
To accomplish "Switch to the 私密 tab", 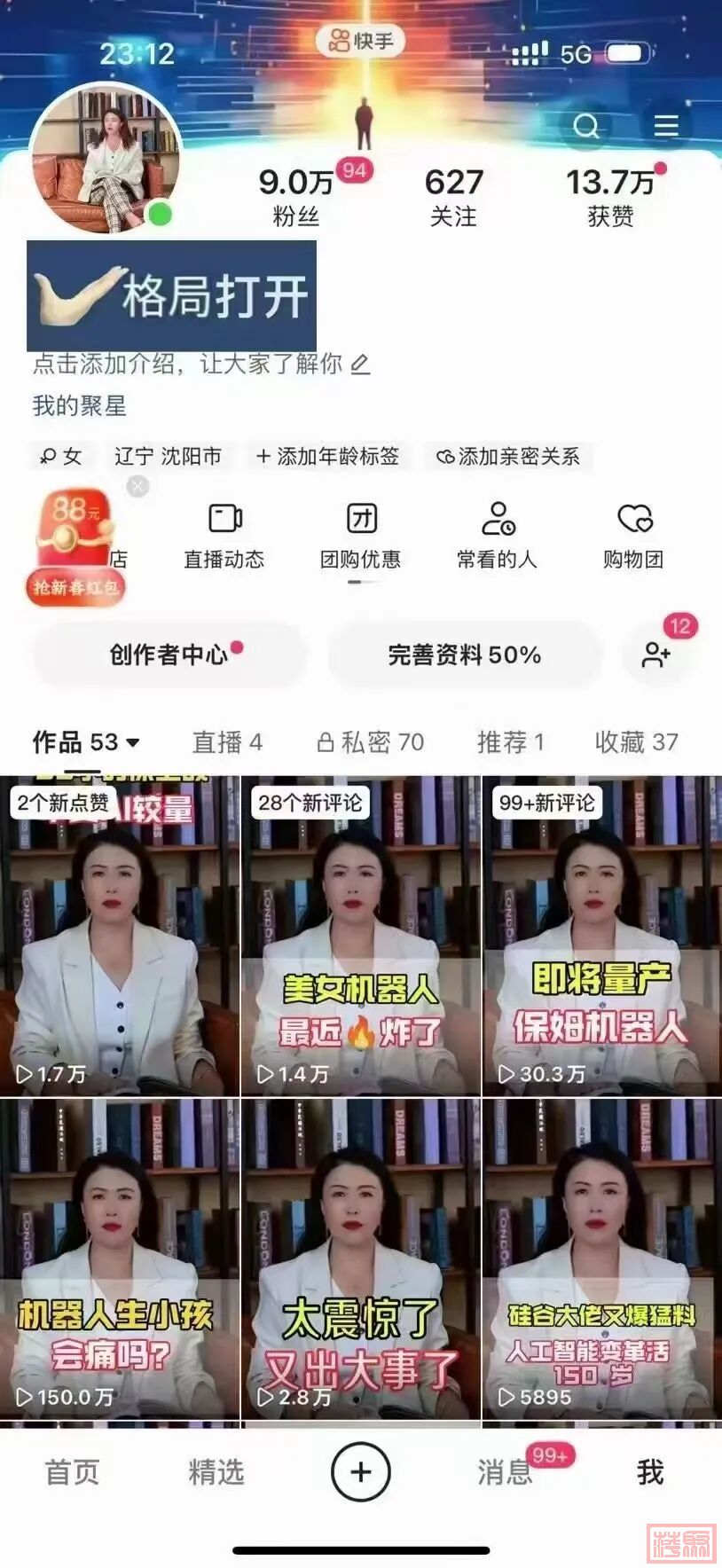I will [x=371, y=741].
